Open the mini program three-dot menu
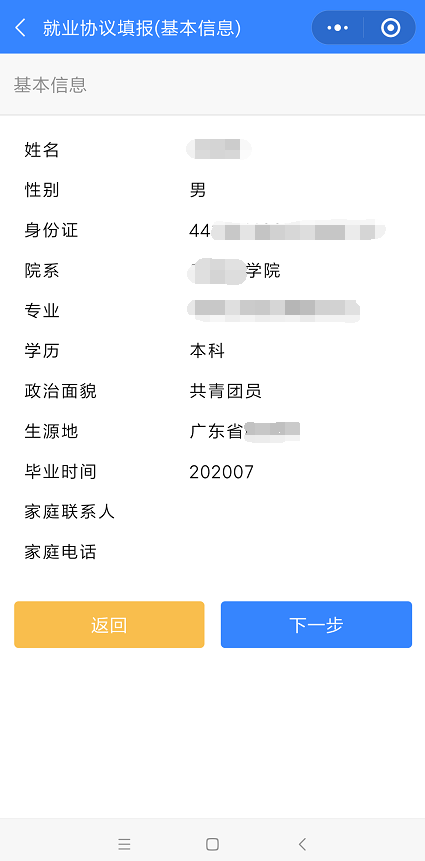Screen dimensions: 425x861 (x=337, y=27)
